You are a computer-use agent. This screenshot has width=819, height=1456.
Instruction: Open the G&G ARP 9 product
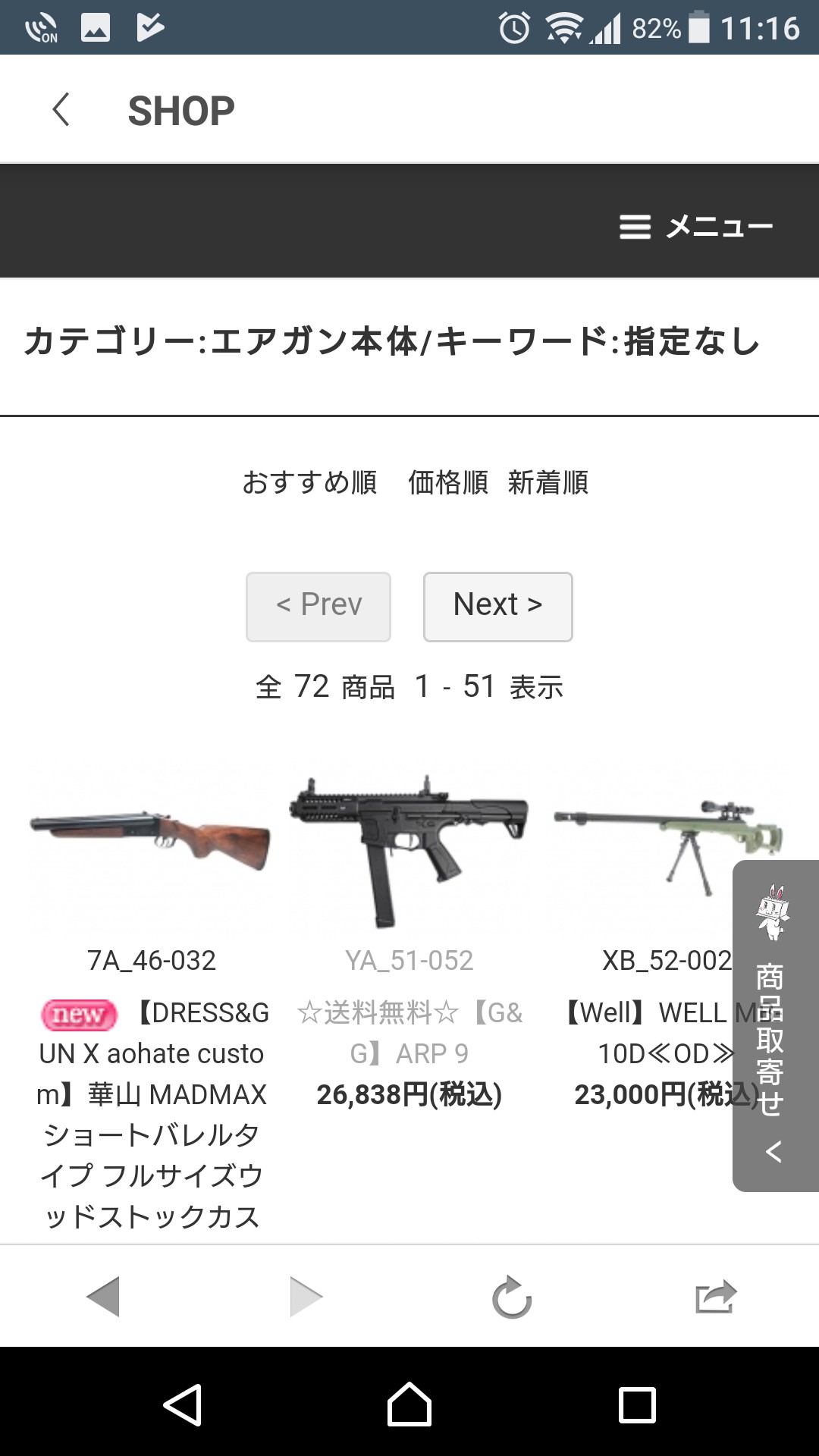(x=409, y=849)
